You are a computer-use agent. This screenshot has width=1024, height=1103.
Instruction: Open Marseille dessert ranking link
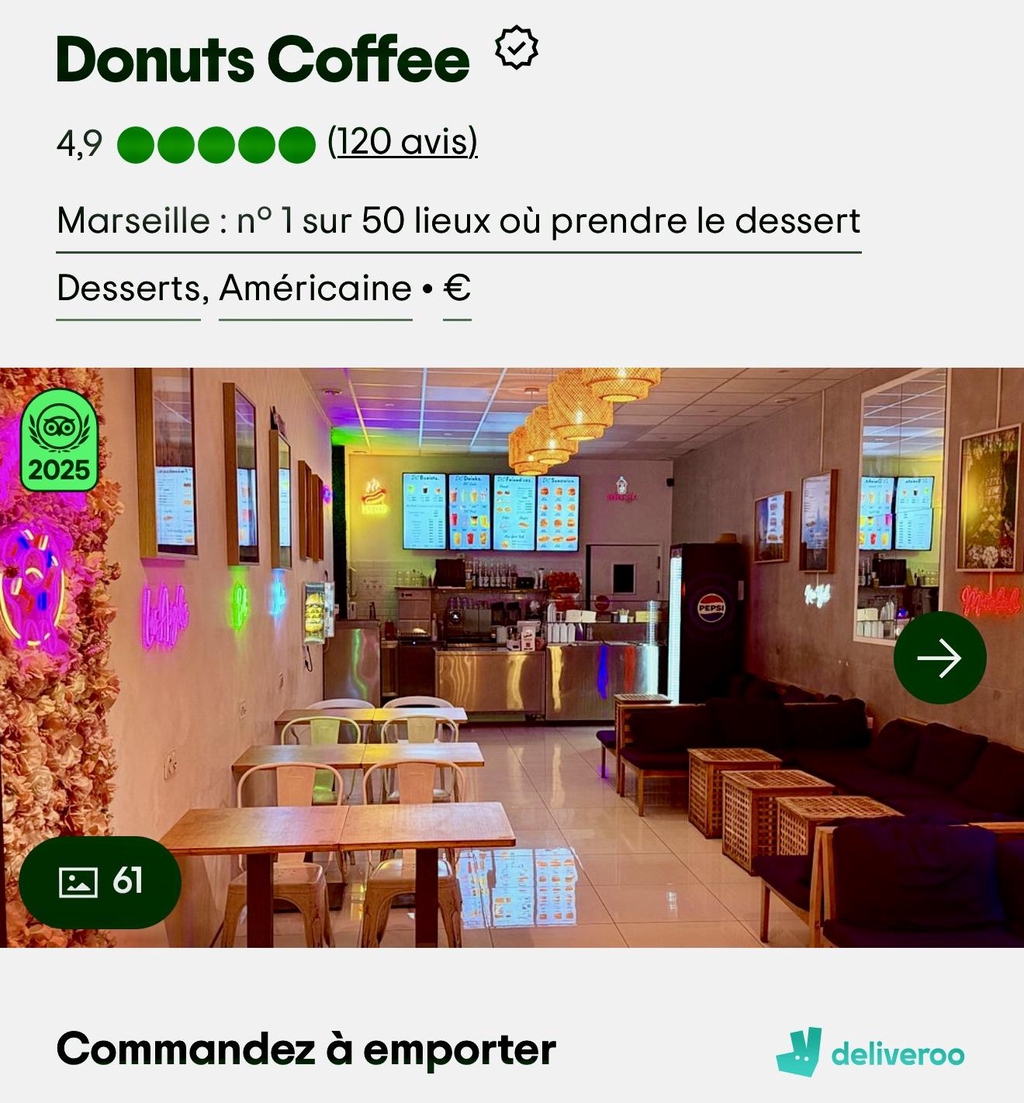(458, 221)
